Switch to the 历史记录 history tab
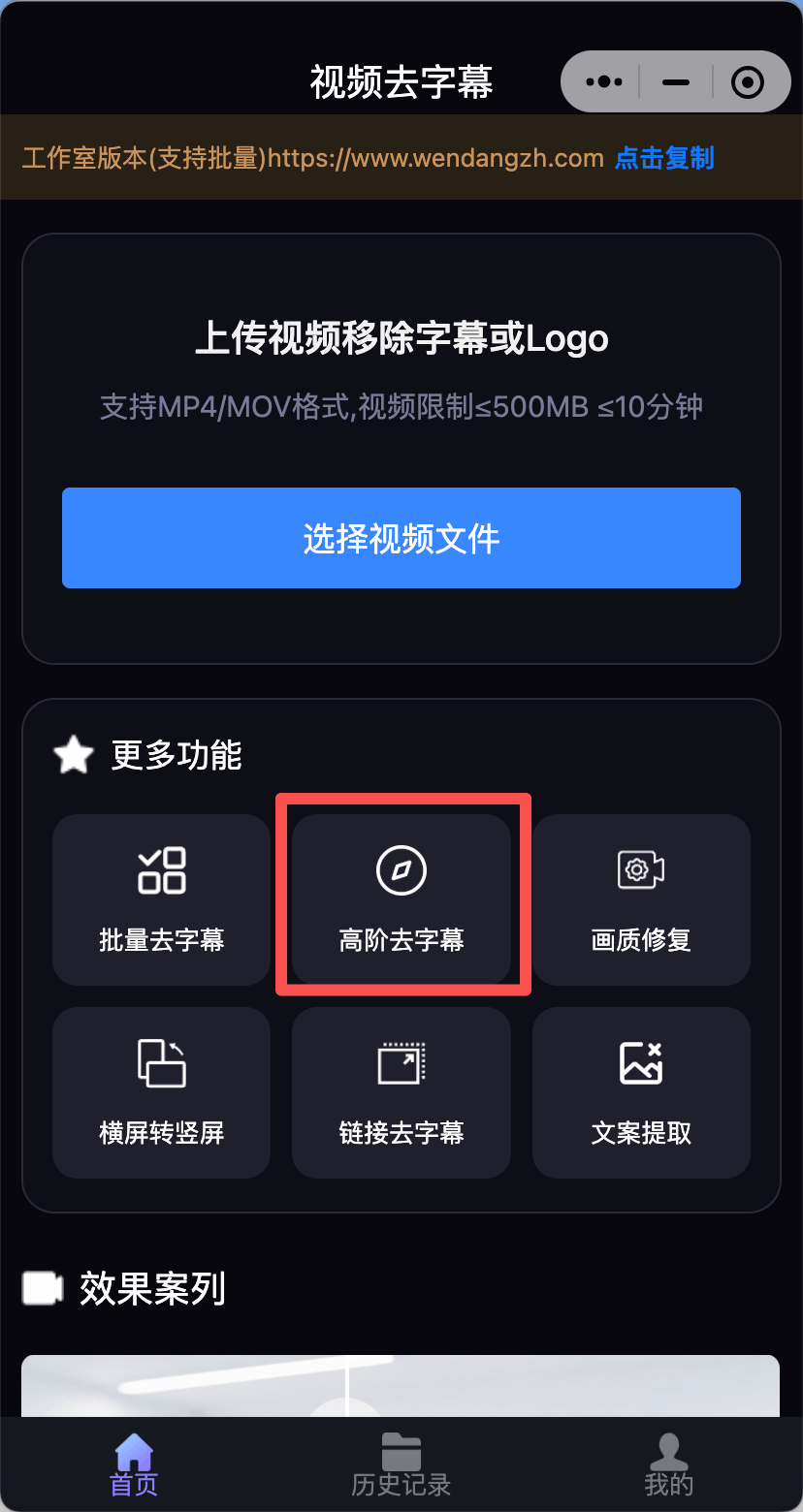This screenshot has height=1512, width=803. tap(401, 1465)
